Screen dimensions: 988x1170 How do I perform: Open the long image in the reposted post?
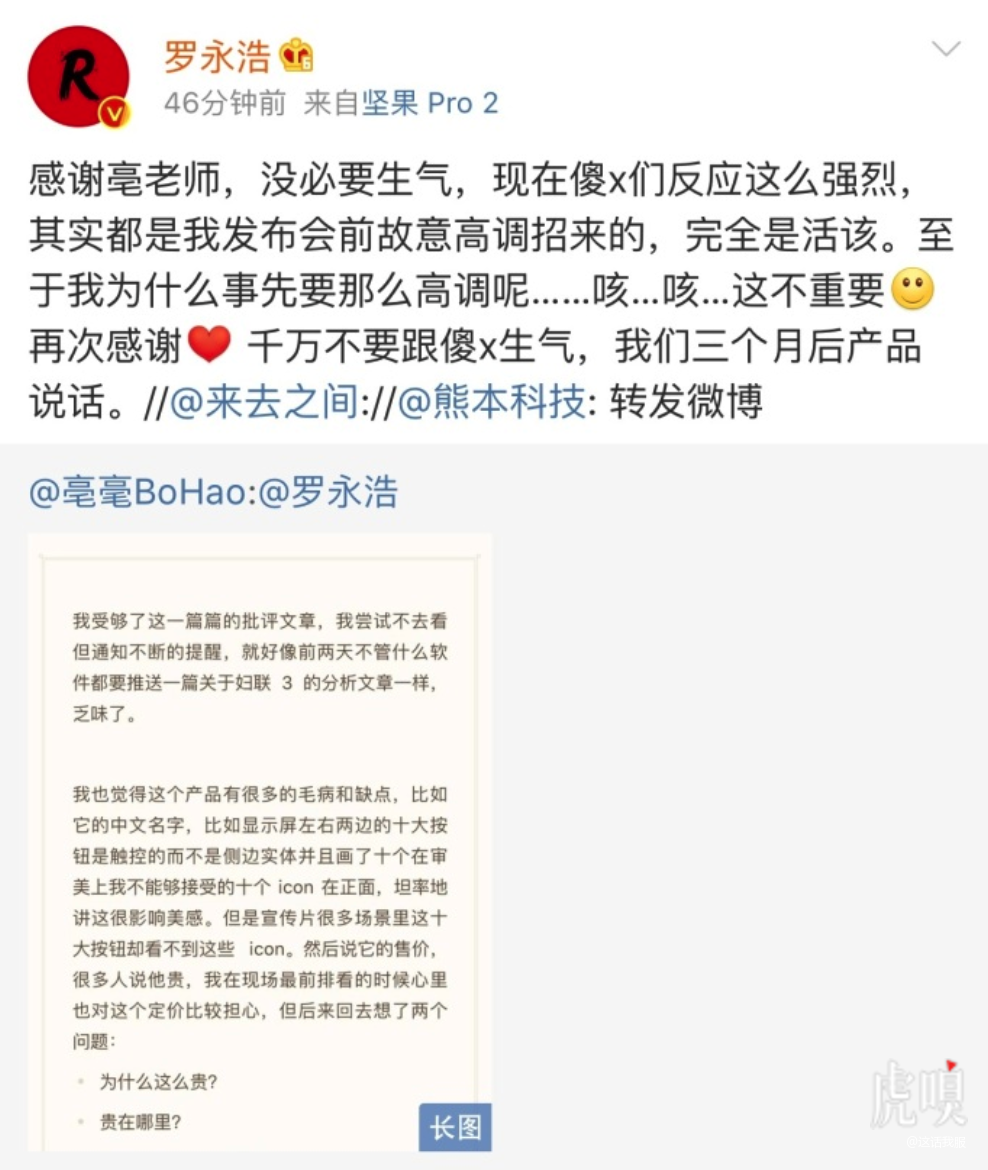259,840
